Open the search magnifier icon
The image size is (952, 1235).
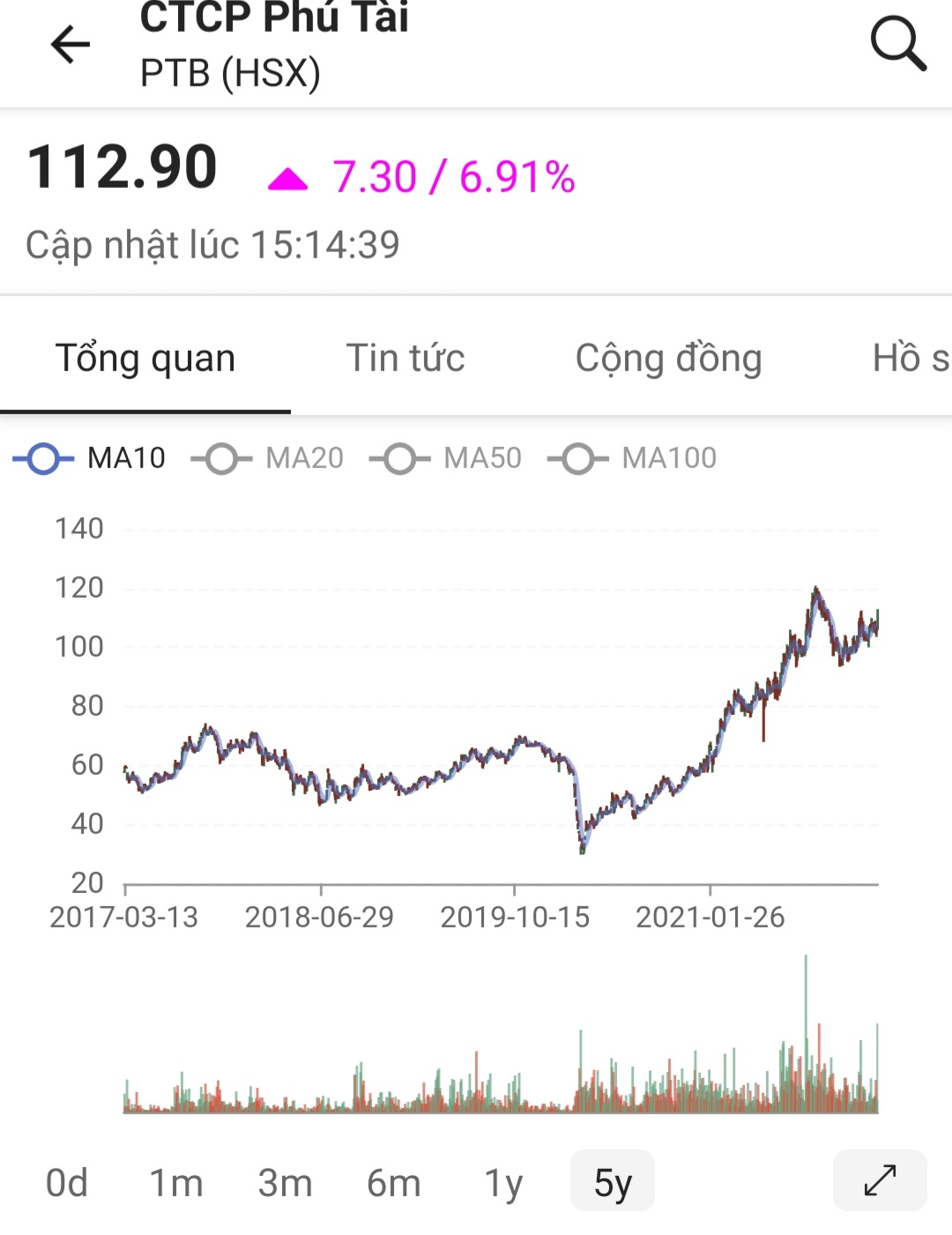point(897,43)
